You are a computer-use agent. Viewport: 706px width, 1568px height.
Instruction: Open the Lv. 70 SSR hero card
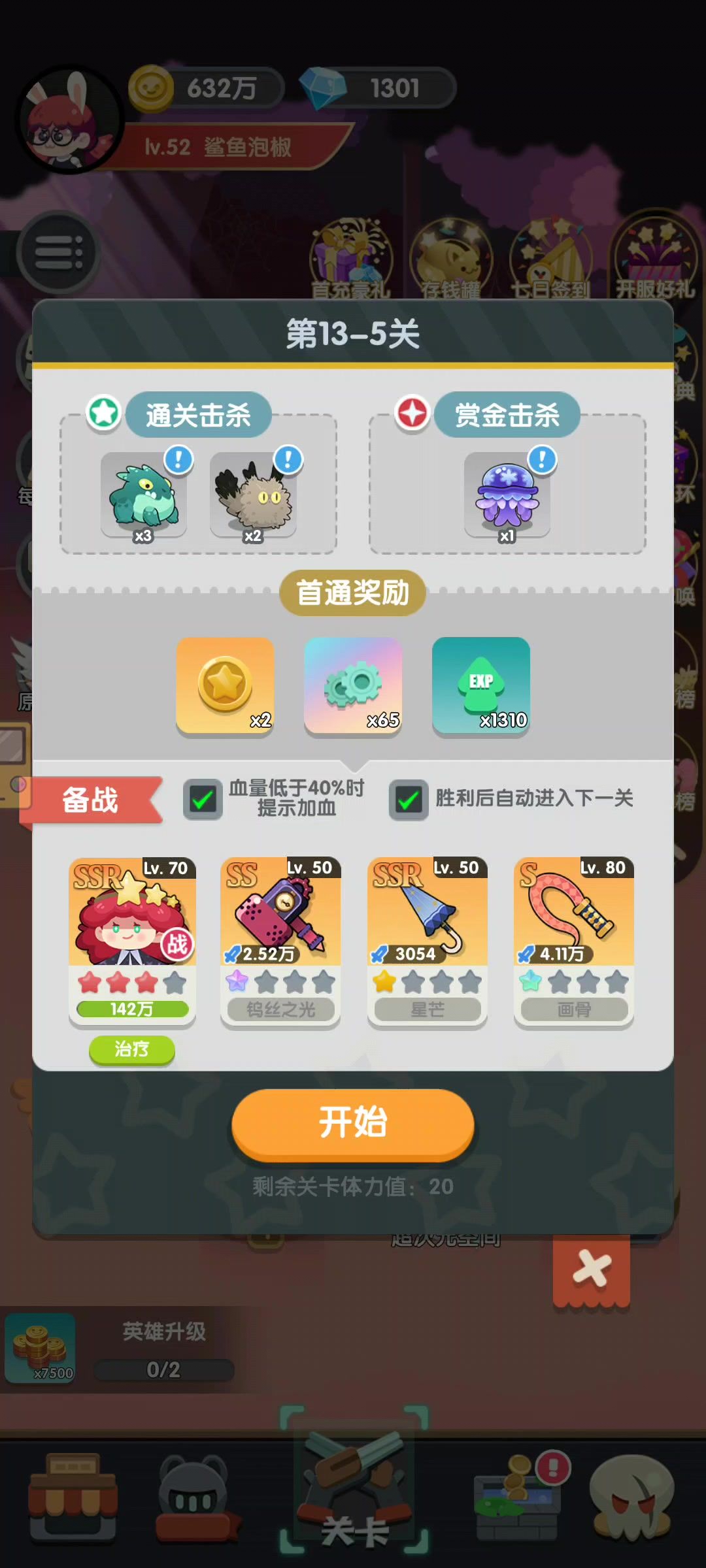click(132, 941)
